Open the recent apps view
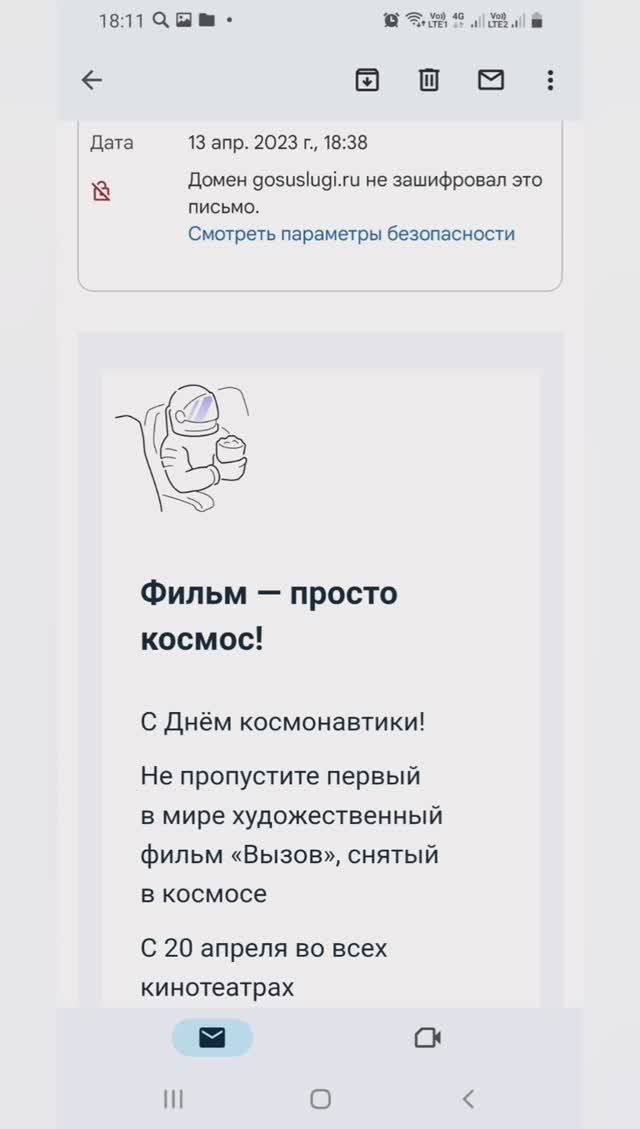The width and height of the screenshot is (640, 1129). coord(173,1099)
